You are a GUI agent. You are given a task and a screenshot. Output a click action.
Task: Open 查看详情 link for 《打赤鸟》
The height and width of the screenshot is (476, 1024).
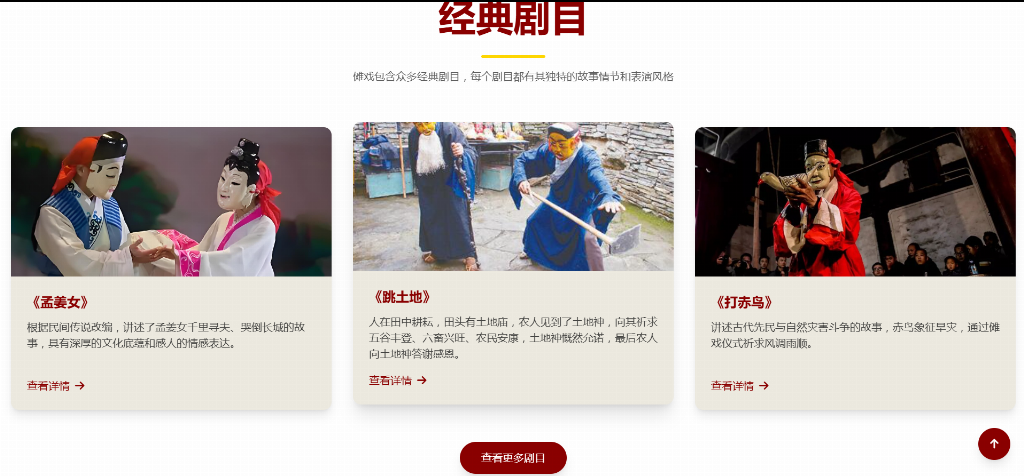pos(739,385)
